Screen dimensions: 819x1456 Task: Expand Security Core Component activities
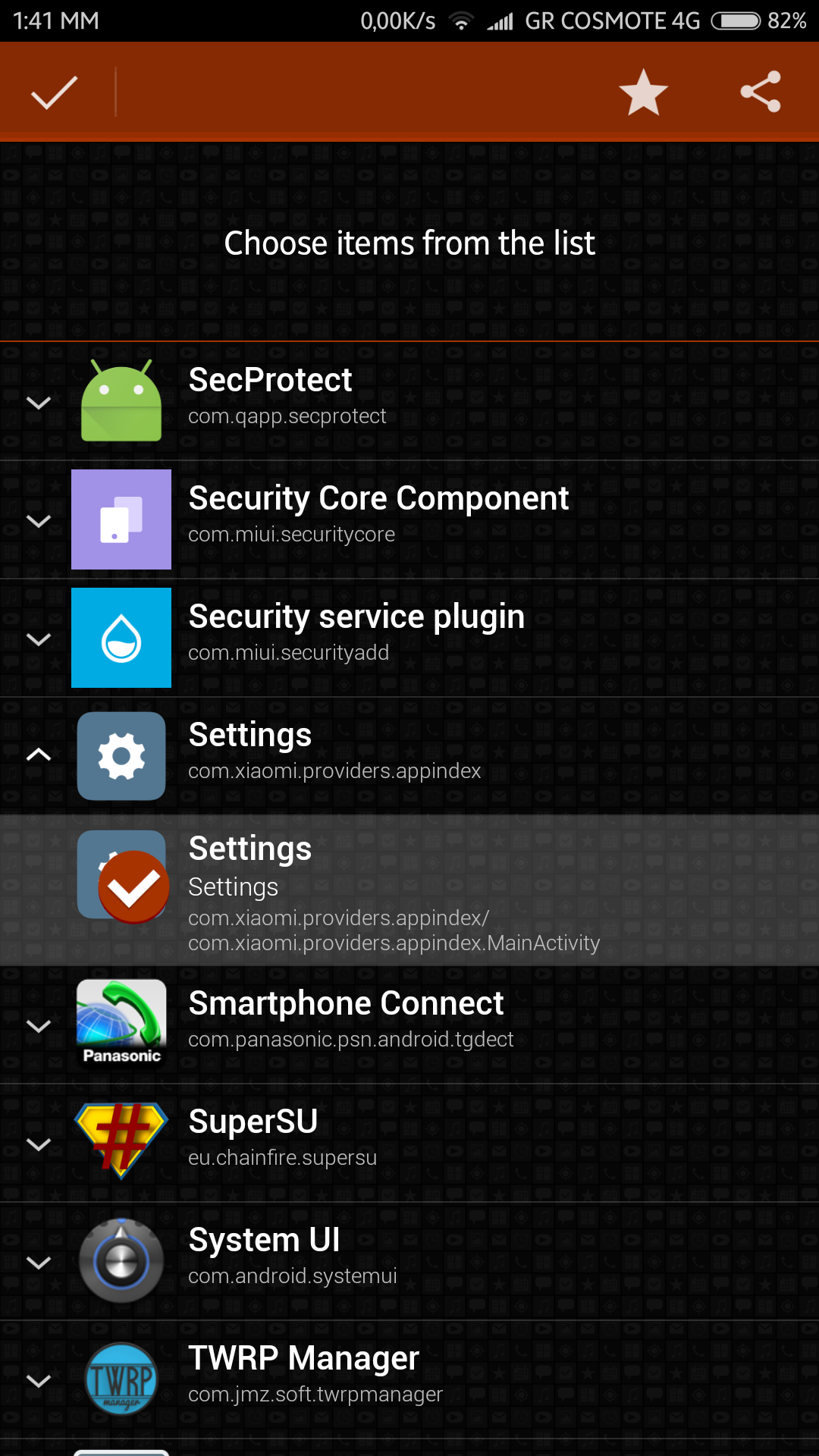39,520
